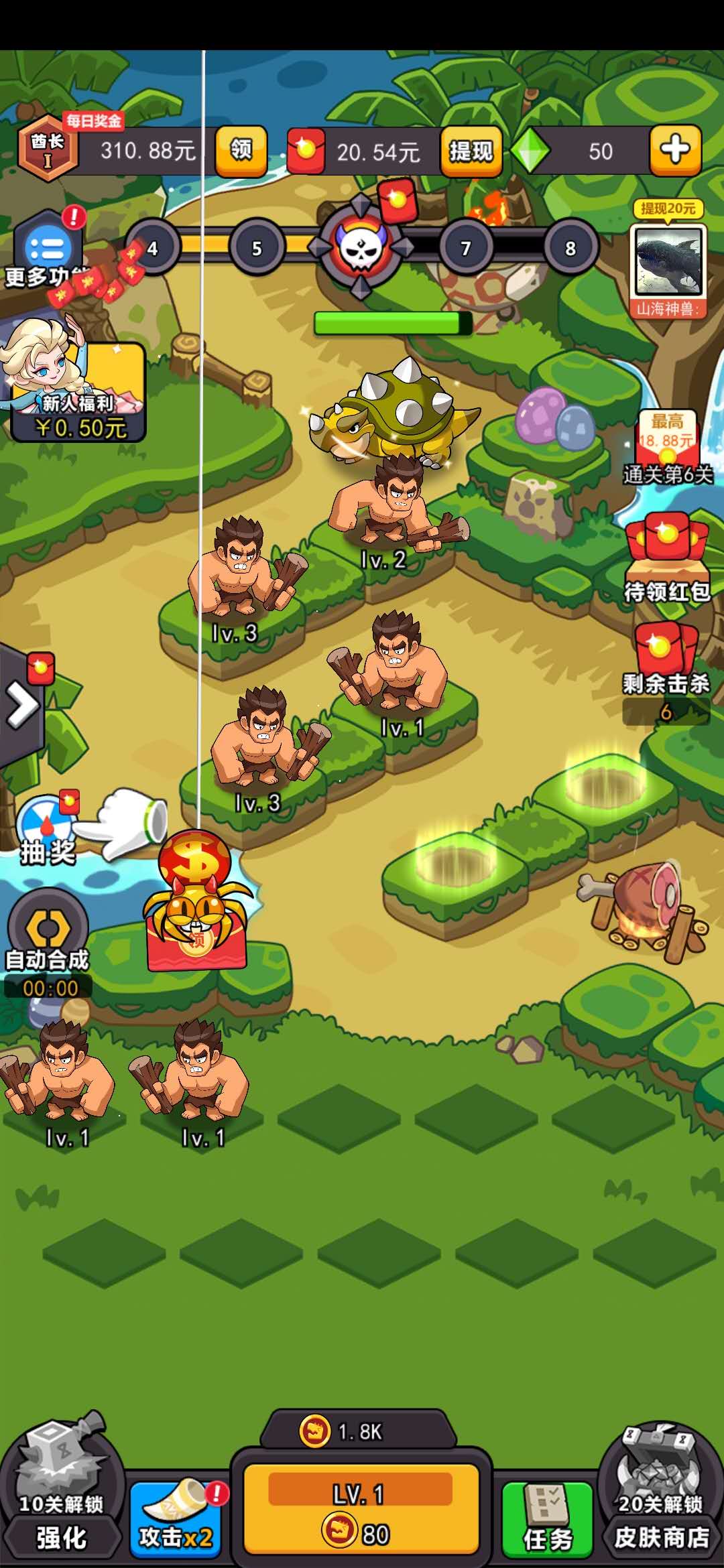Claim the daily bonus with 领 button
724x1568 pixels.
click(x=241, y=151)
